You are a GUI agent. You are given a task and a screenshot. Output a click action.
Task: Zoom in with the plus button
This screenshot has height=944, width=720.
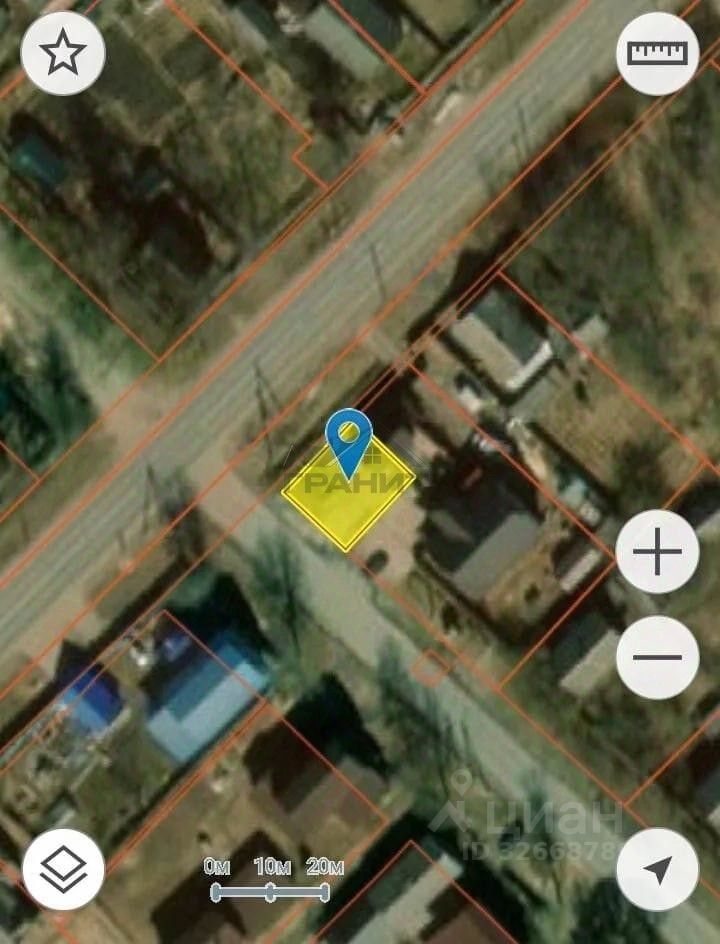click(657, 551)
